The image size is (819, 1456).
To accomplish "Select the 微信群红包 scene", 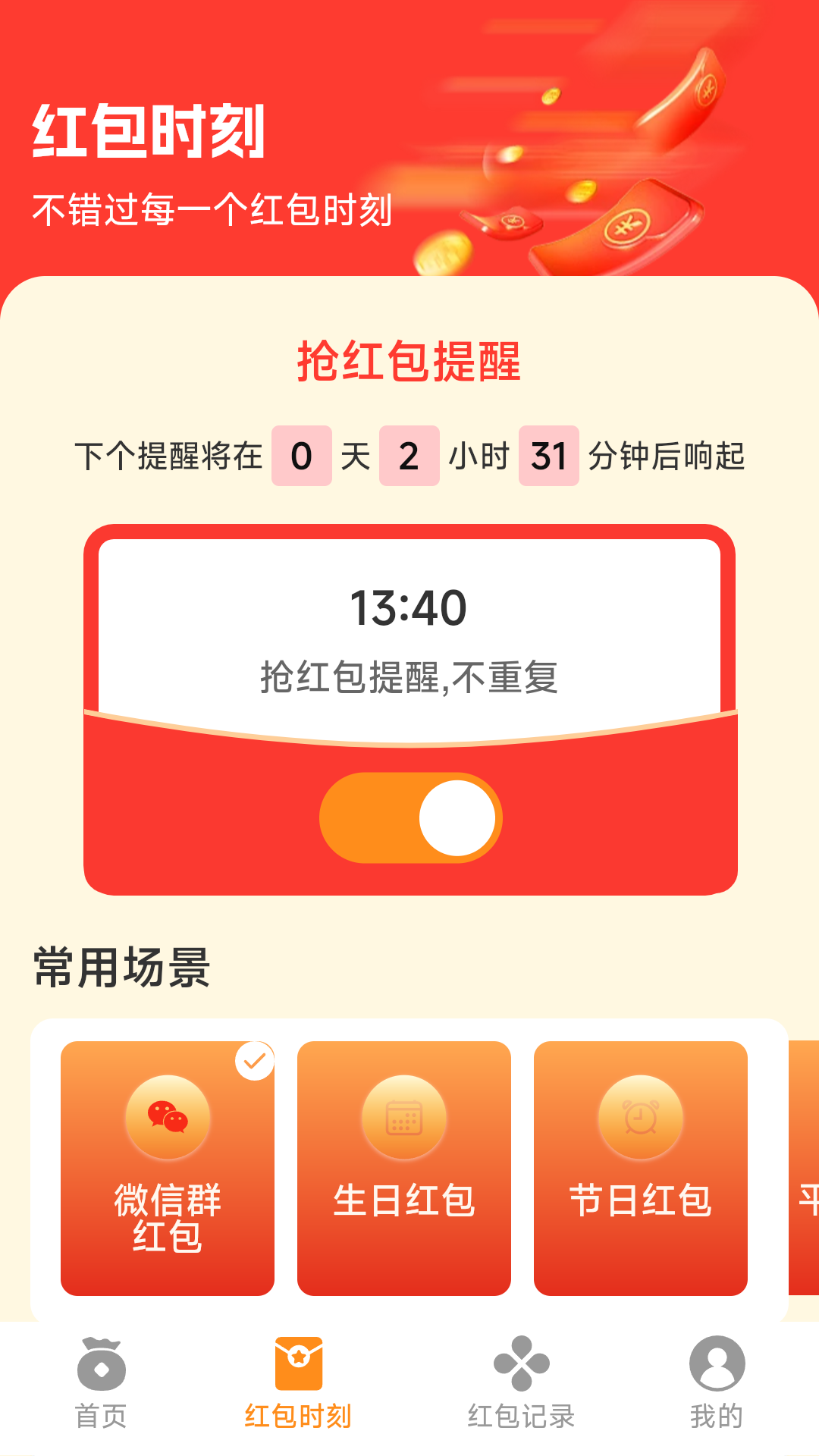I will tap(168, 1168).
